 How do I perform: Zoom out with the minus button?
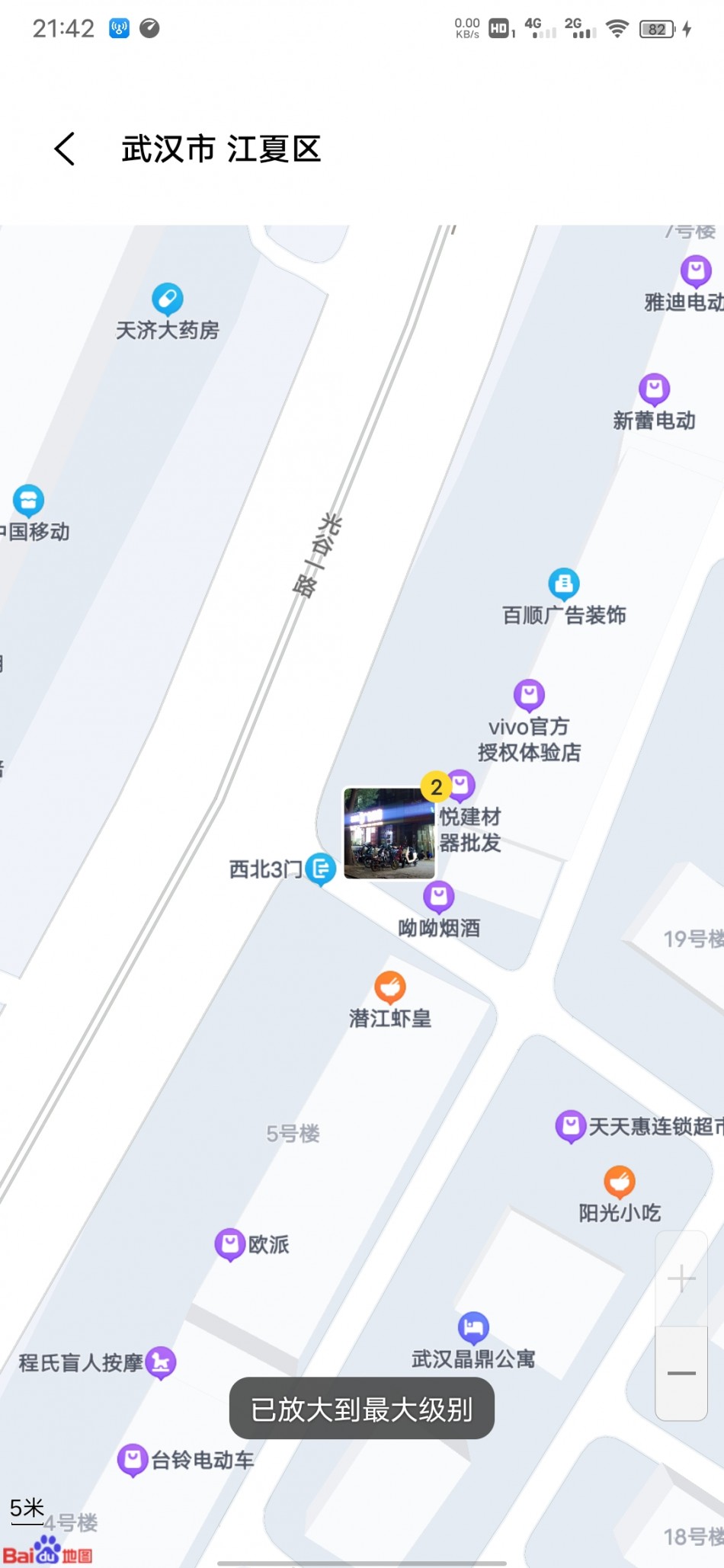pos(681,1373)
